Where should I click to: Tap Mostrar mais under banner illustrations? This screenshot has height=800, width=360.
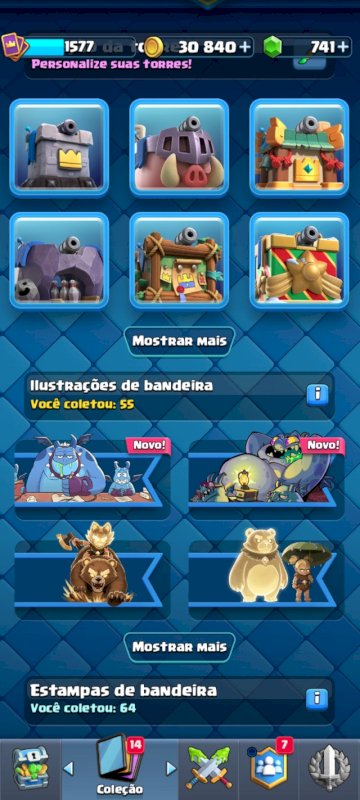179,647
